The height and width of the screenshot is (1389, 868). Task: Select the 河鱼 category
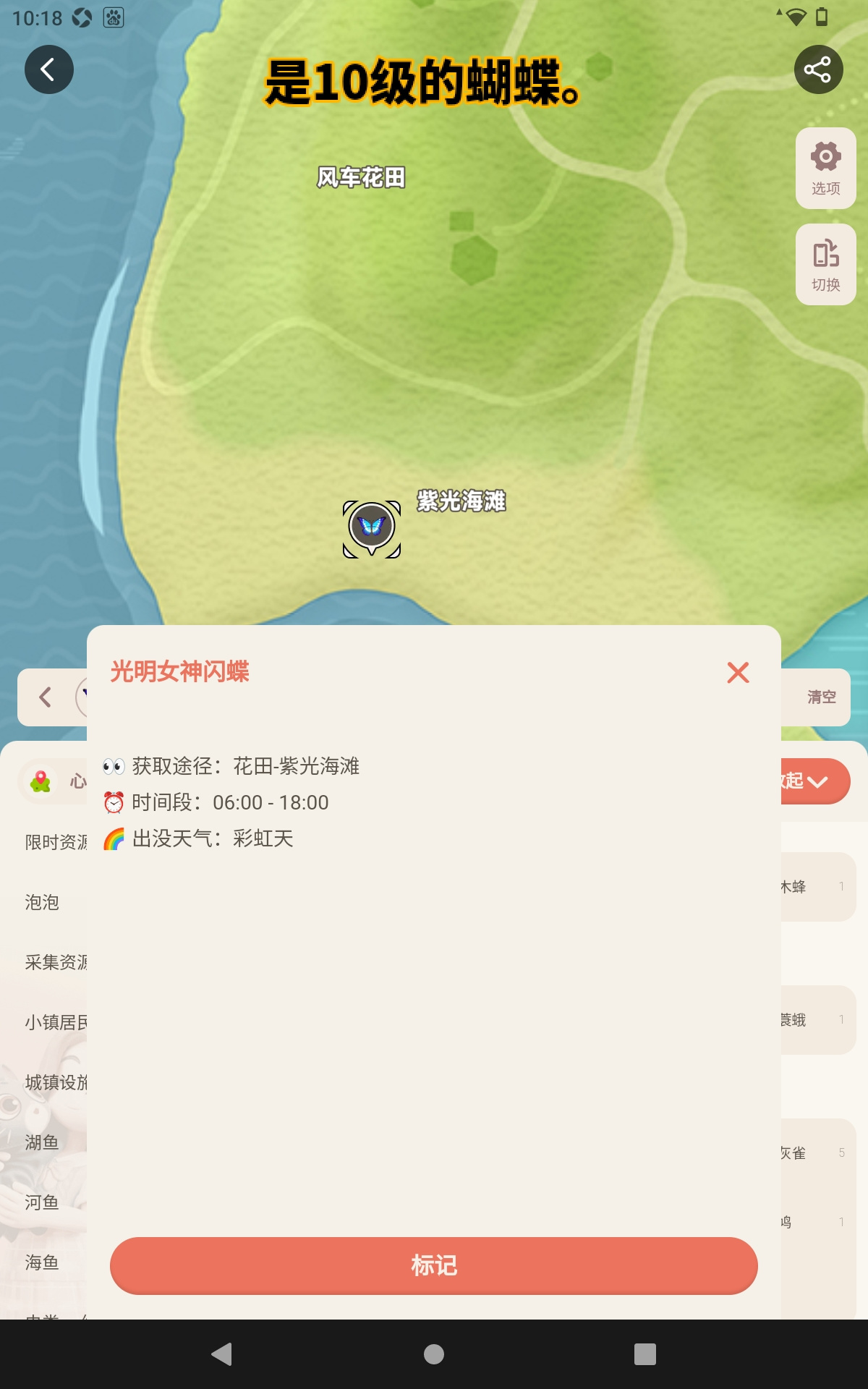[x=42, y=1202]
